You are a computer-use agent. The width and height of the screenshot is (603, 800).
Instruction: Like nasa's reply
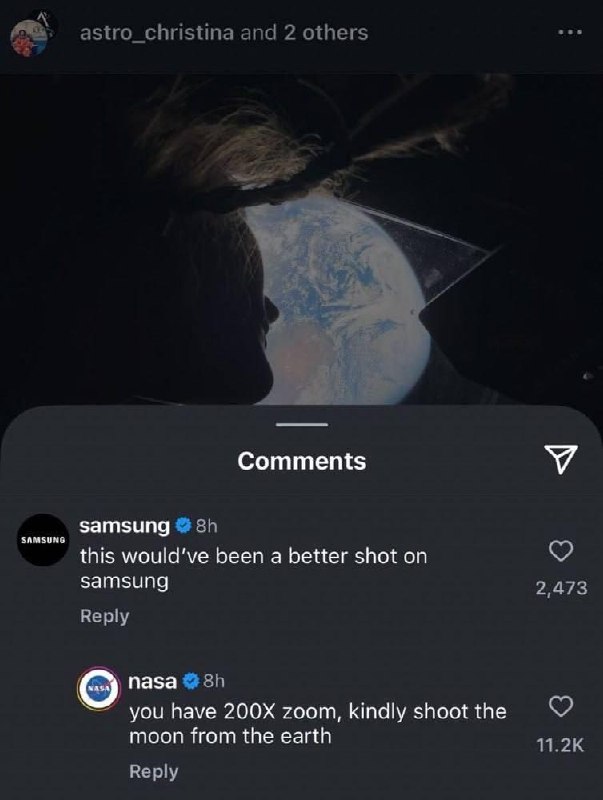point(562,707)
